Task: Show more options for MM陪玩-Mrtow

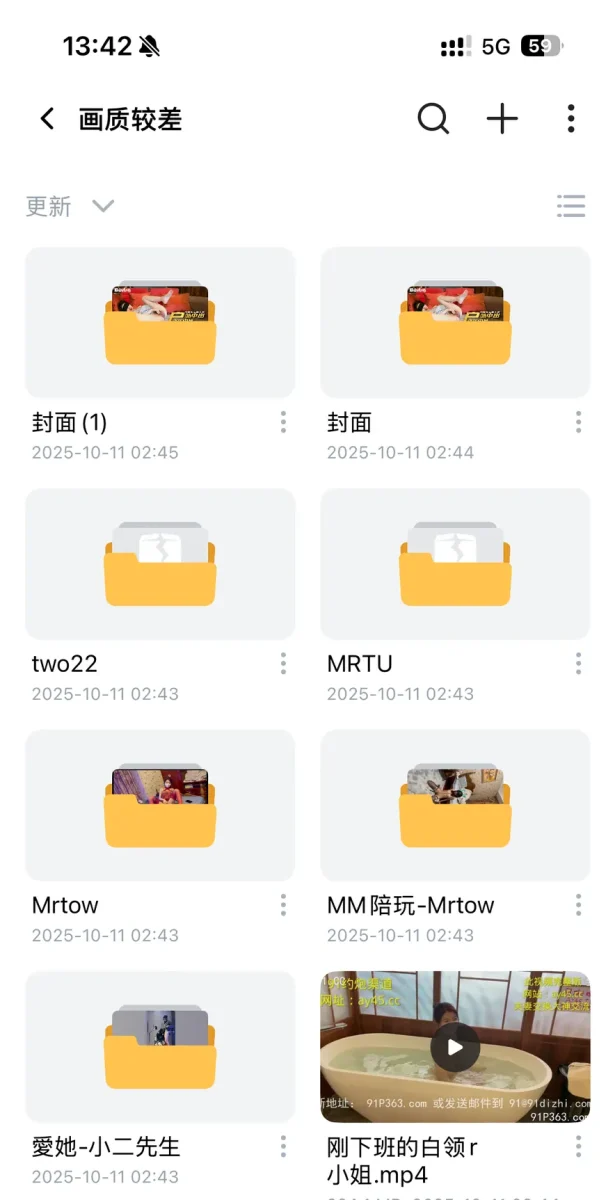Action: coord(578,906)
